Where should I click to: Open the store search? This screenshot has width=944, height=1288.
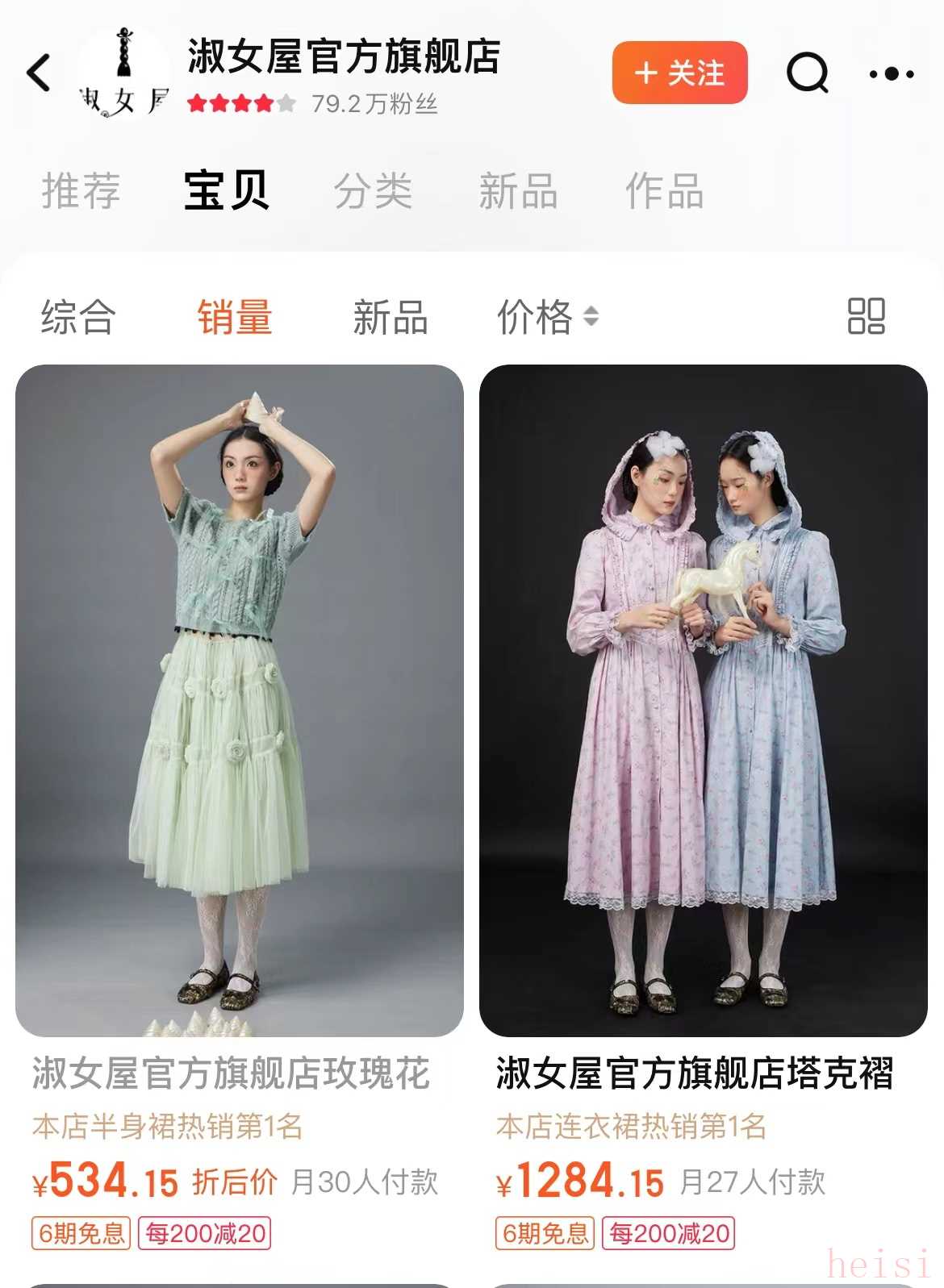point(807,73)
